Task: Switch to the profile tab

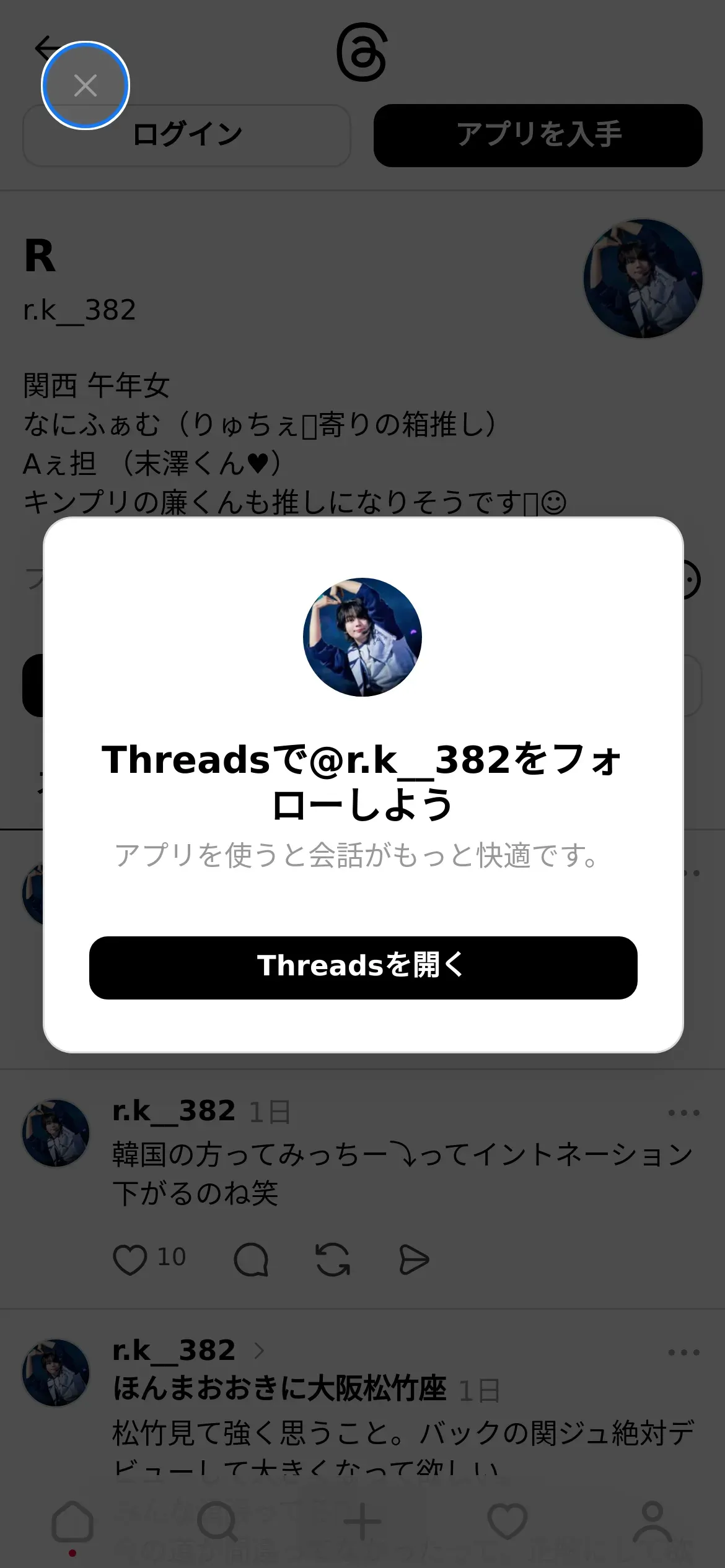Action: 652,1521
